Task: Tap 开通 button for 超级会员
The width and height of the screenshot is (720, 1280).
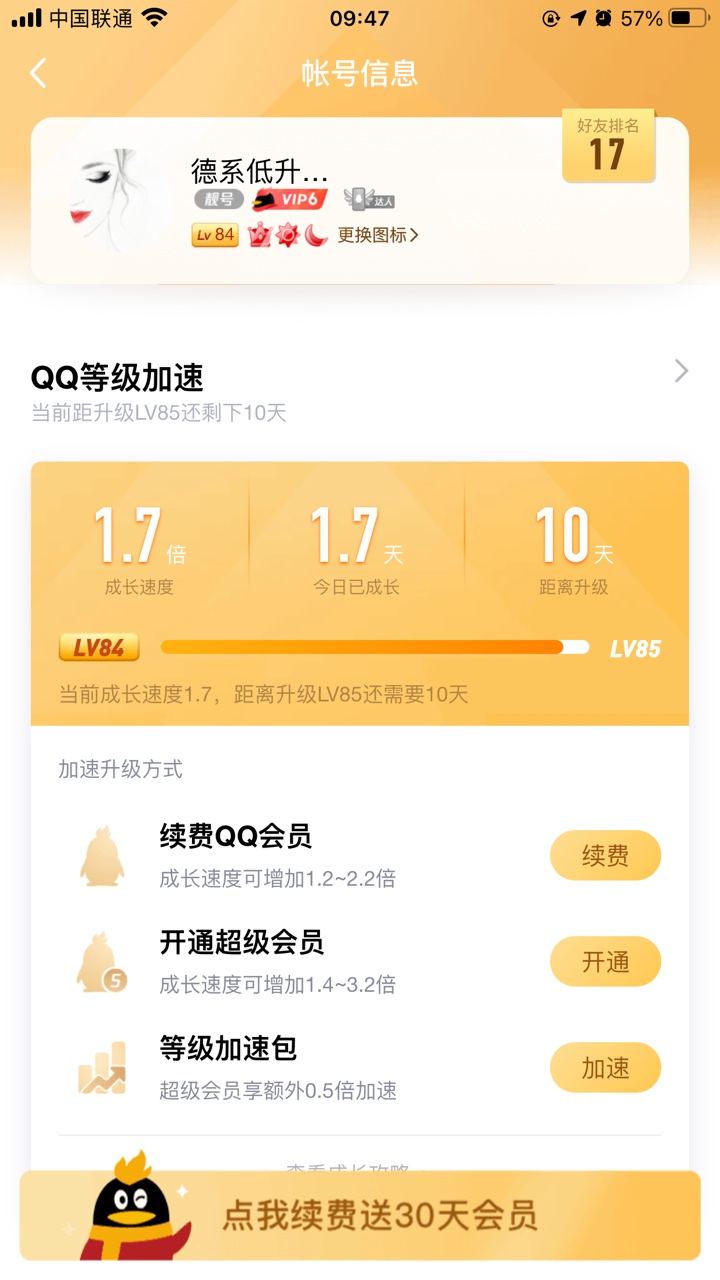Action: (x=605, y=962)
